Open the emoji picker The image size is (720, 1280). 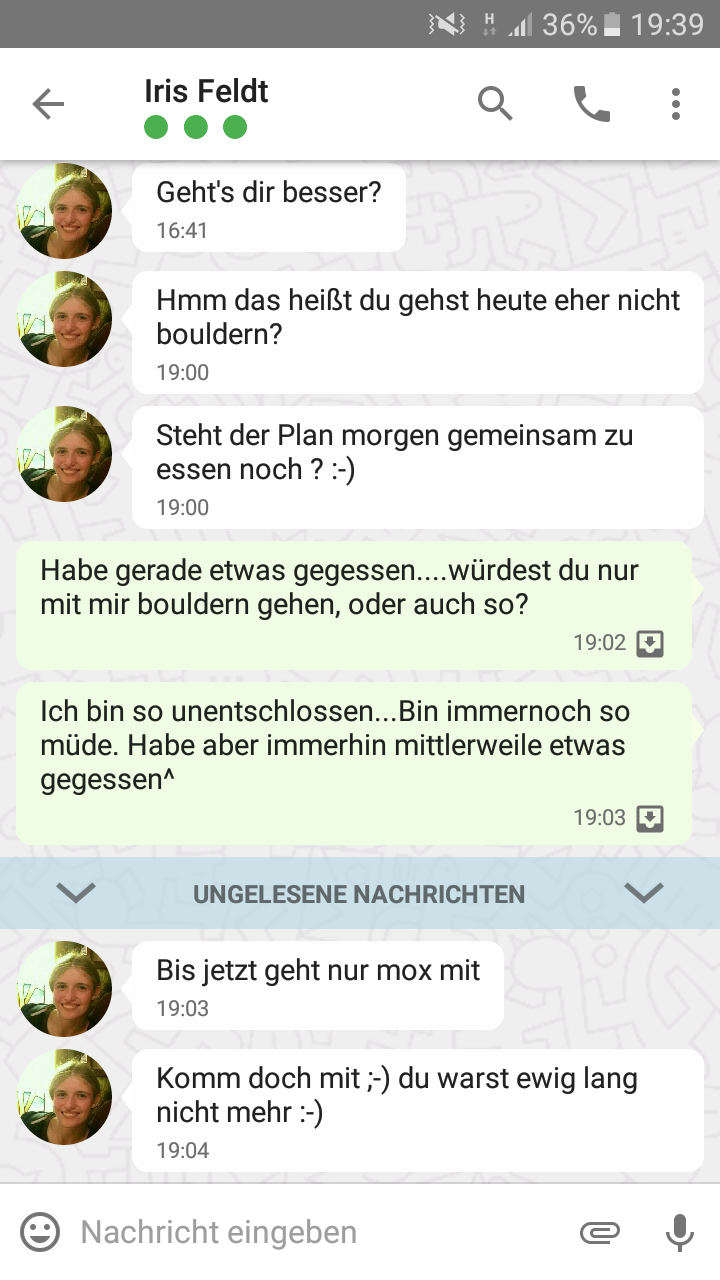tap(40, 1232)
